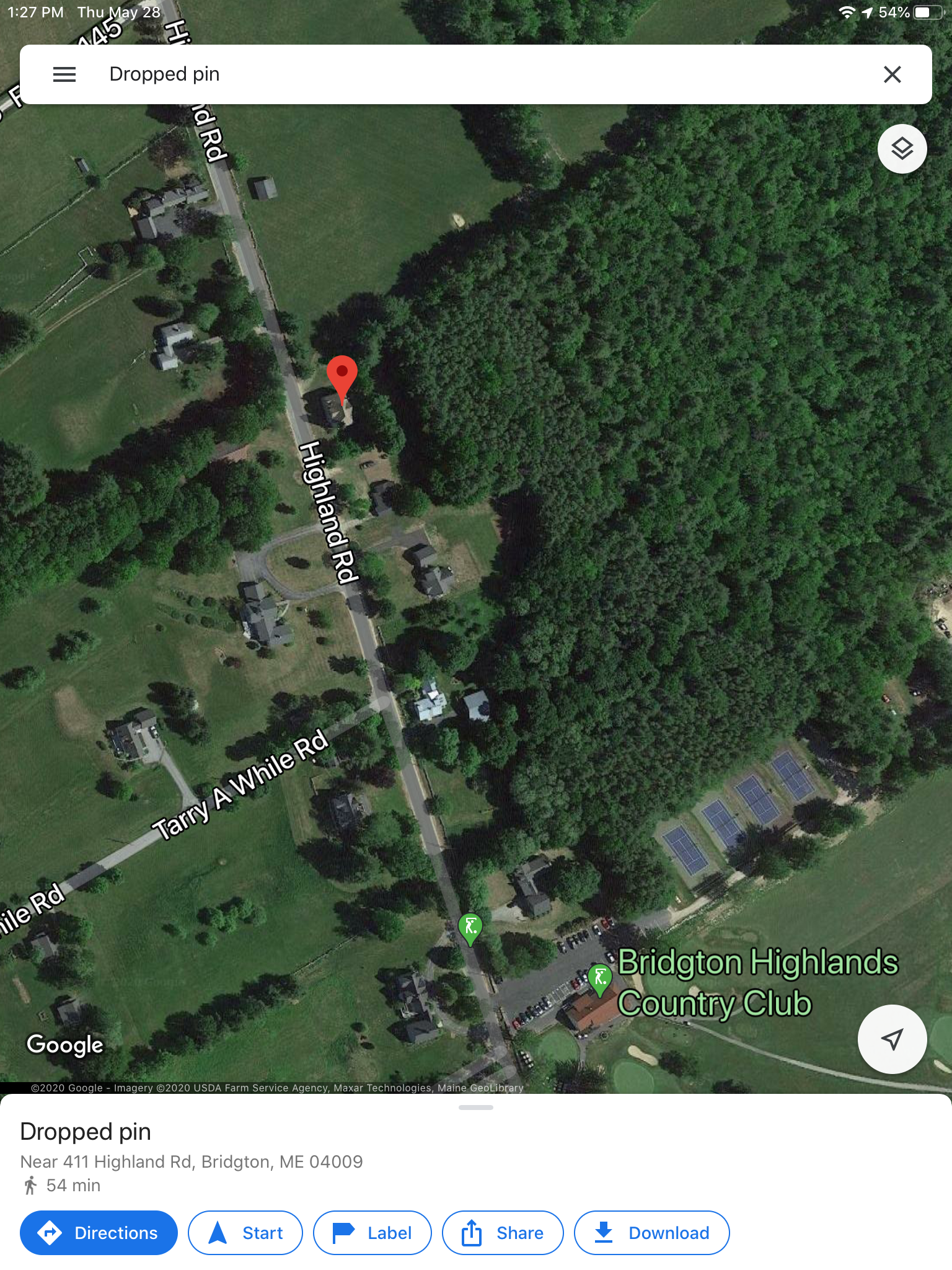
Task: Expand the Dropped pin details sheet
Action: point(476,1108)
